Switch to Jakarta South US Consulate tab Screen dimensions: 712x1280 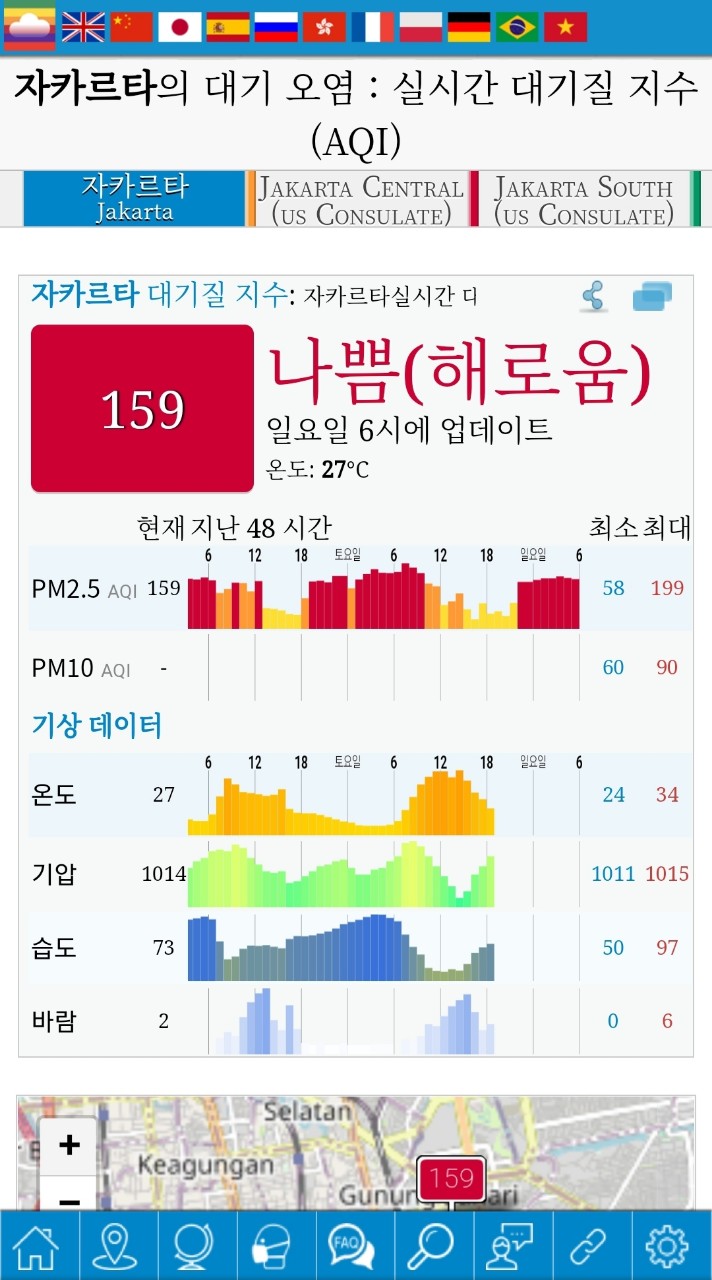point(583,199)
